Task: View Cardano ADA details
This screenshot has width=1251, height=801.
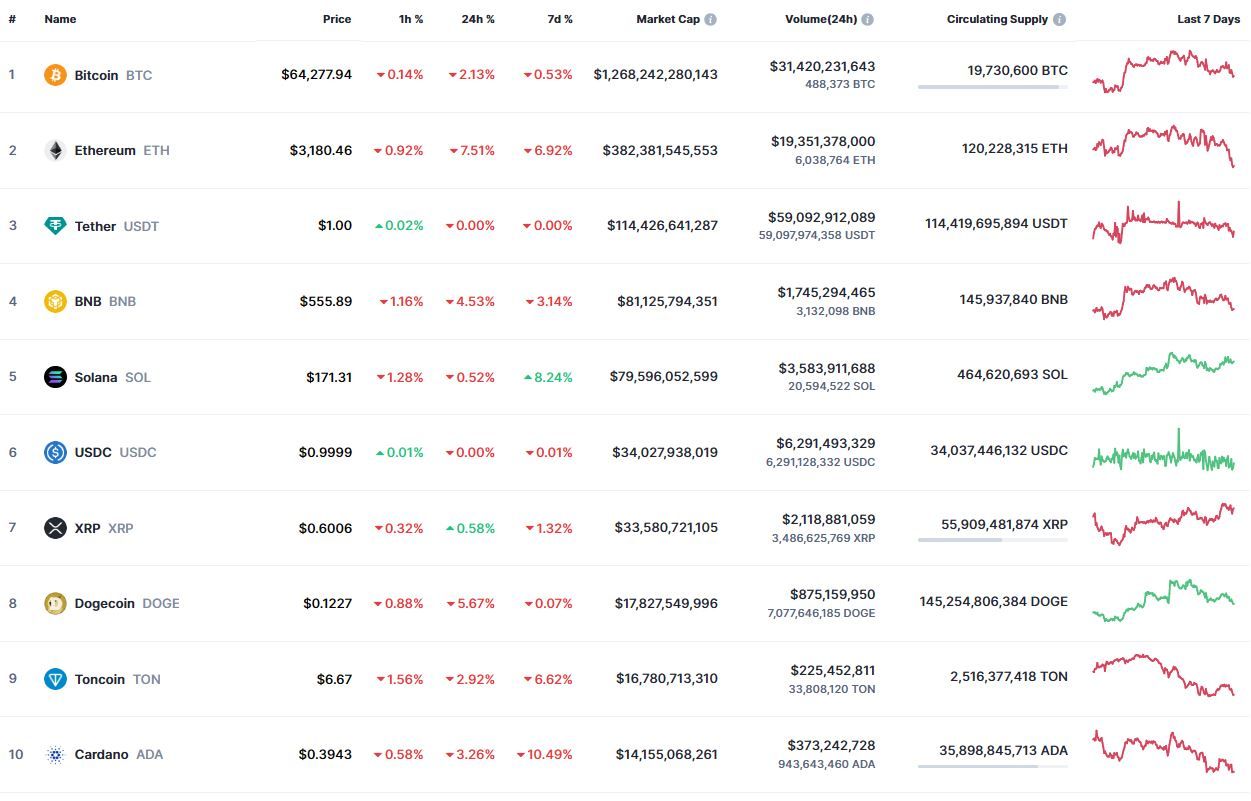Action: pyautogui.click(x=101, y=754)
